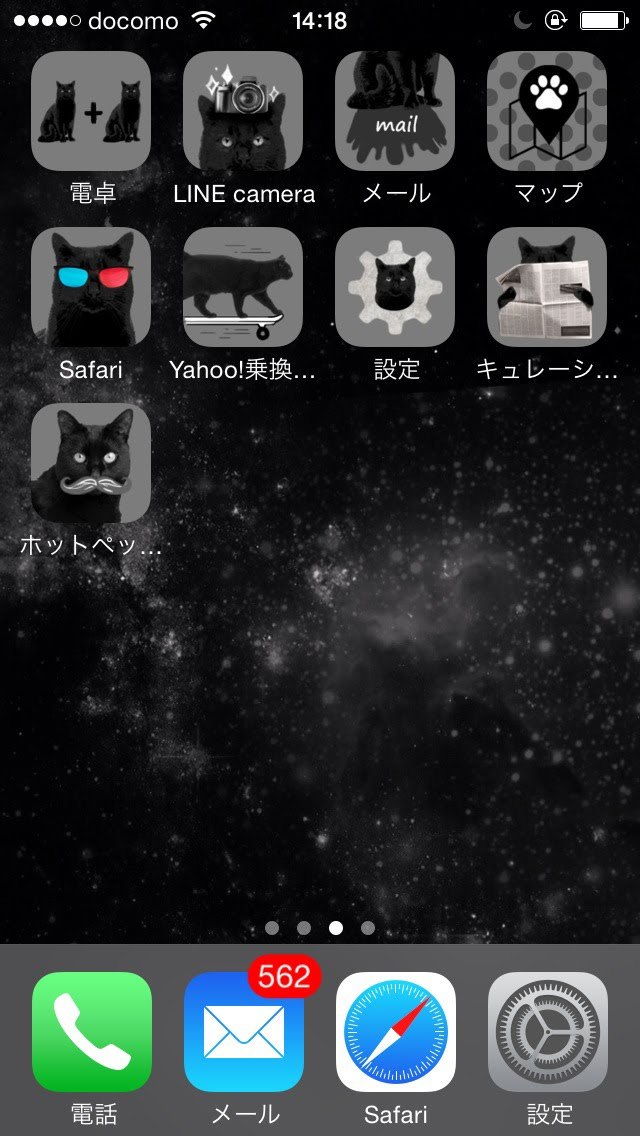Image resolution: width=640 pixels, height=1136 pixels.
Task: Tap the home screen page indicator dots
Action: point(320,928)
